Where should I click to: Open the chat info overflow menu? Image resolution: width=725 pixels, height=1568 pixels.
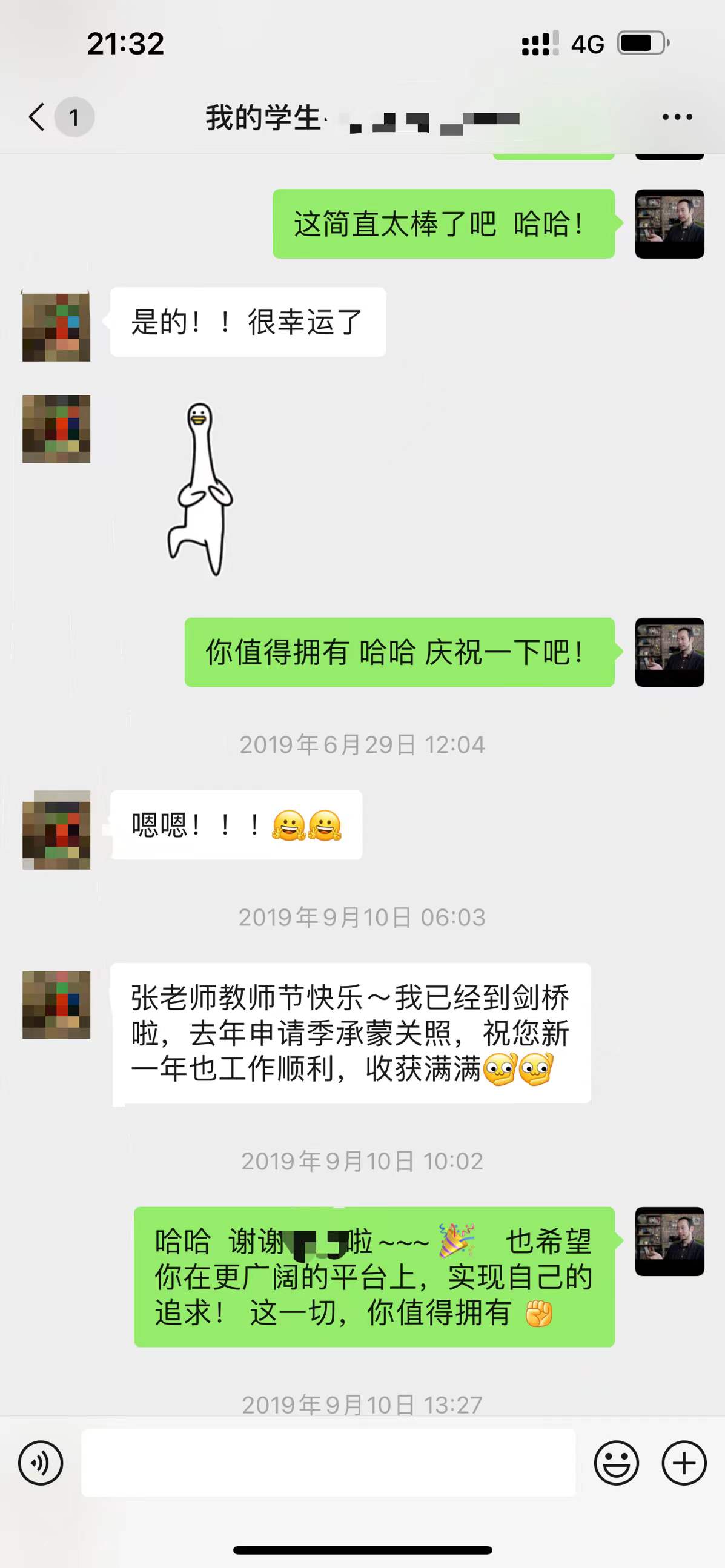click(677, 117)
